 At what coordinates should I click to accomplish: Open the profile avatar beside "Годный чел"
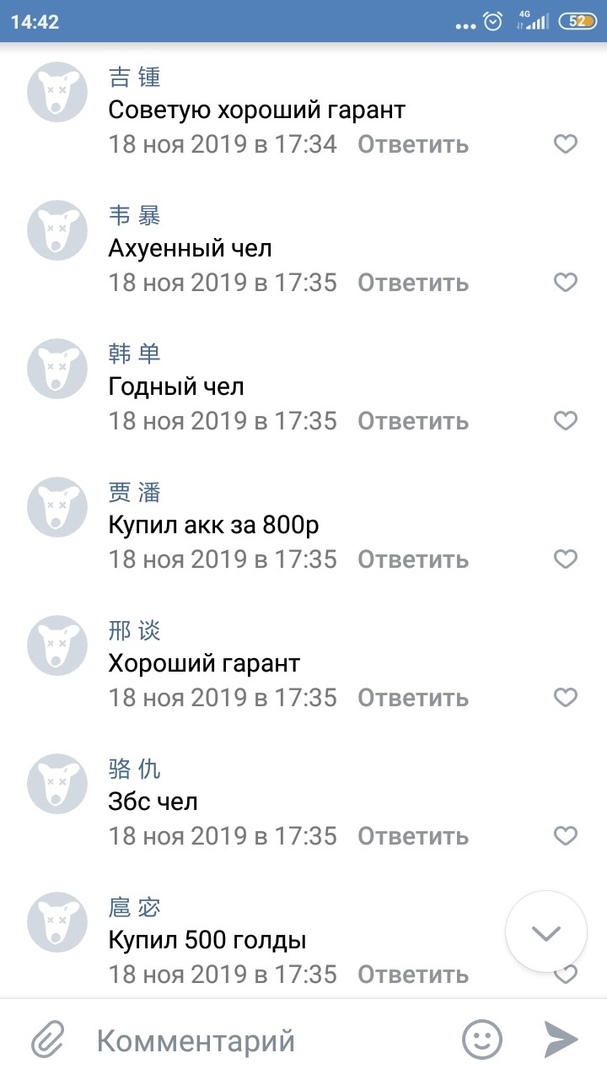(57, 369)
